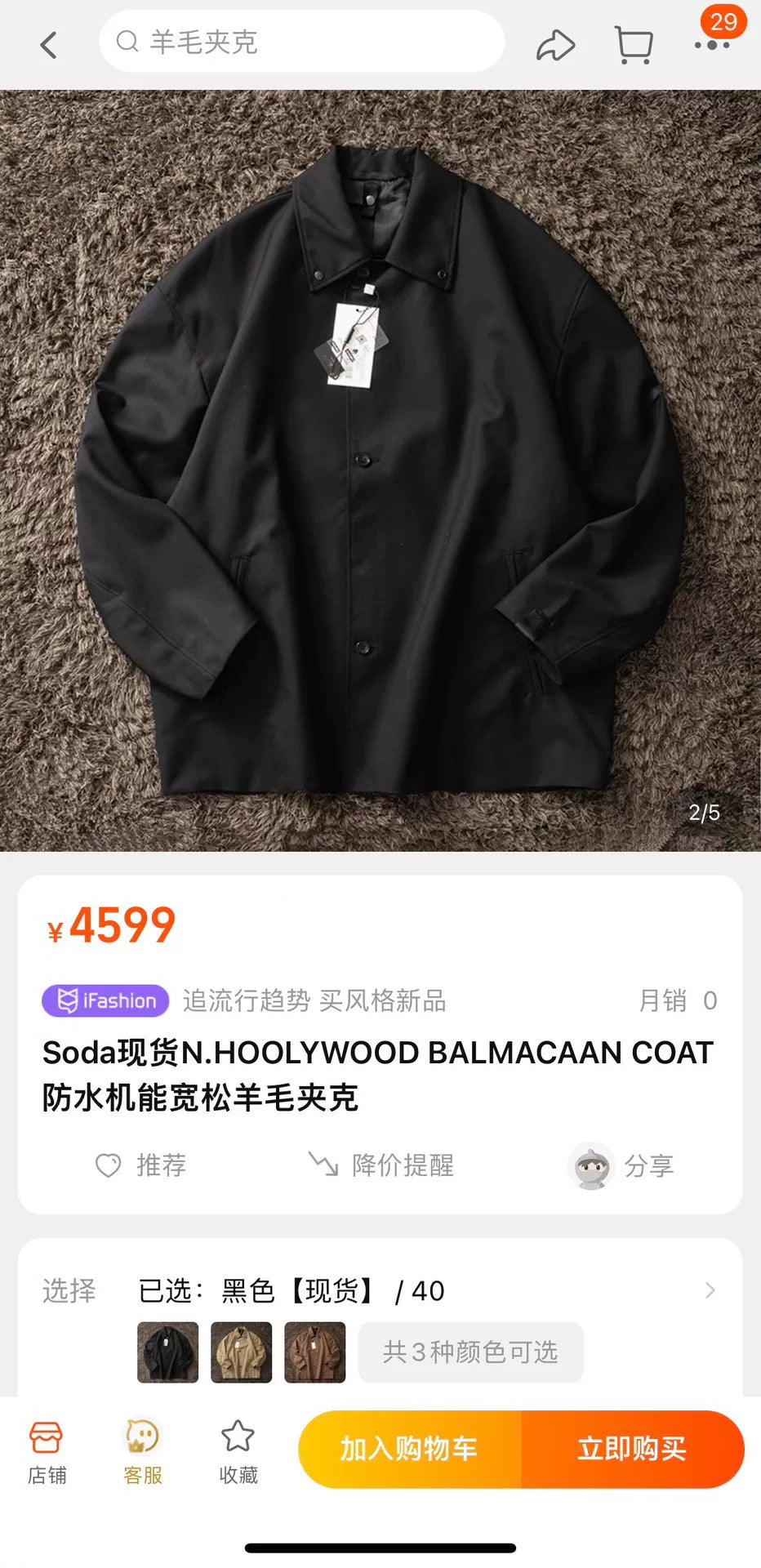Tap the share arrow icon at top

tap(556, 45)
